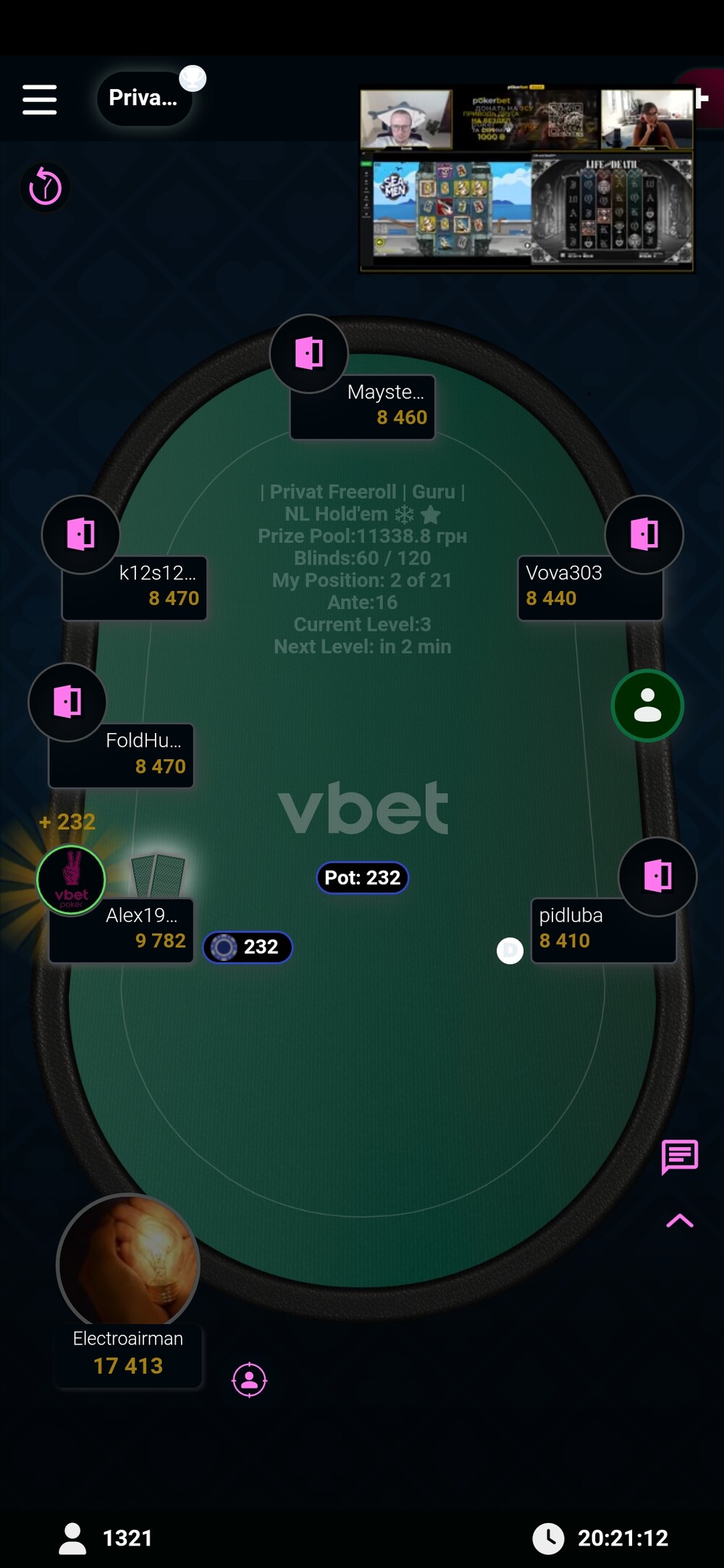The image size is (724, 1568).
Task: Open the Priva... table tab
Action: tap(145, 98)
